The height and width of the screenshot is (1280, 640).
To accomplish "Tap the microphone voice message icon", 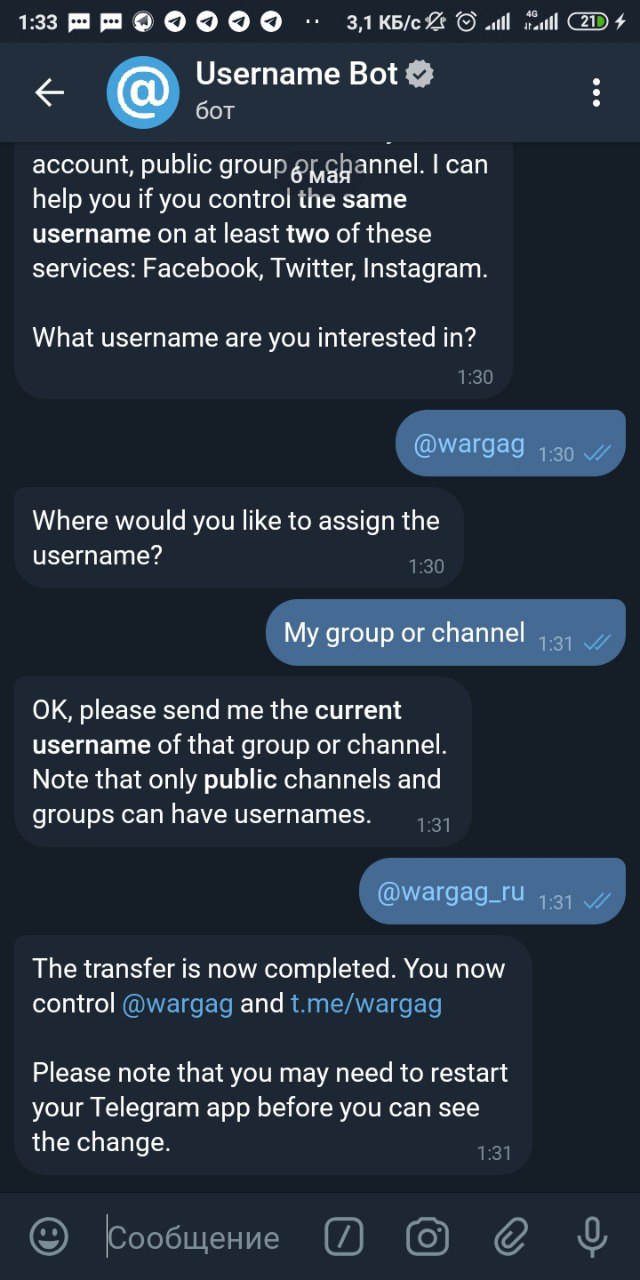I will click(x=593, y=1237).
